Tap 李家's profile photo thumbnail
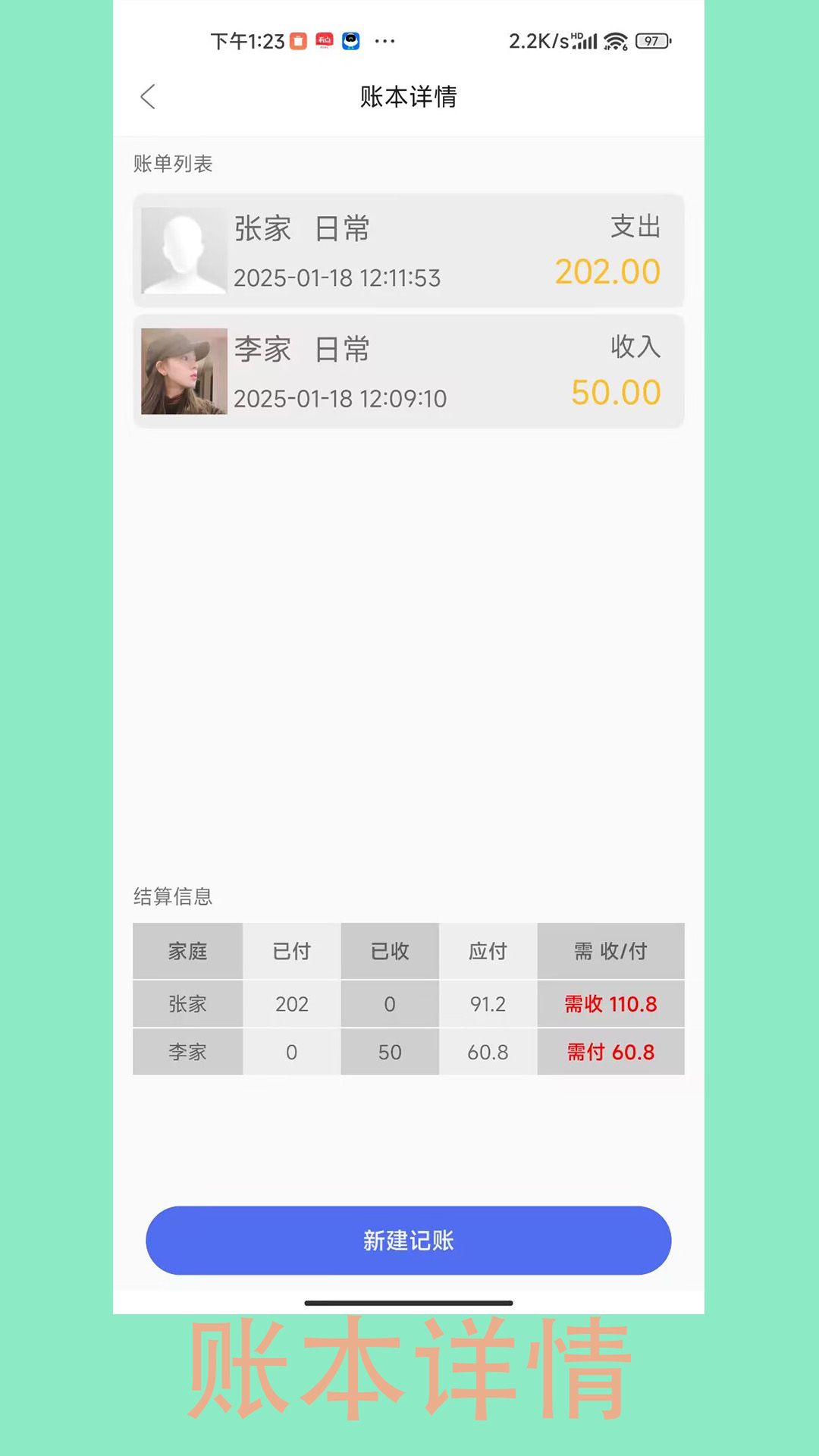The width and height of the screenshot is (819, 1456). [183, 372]
